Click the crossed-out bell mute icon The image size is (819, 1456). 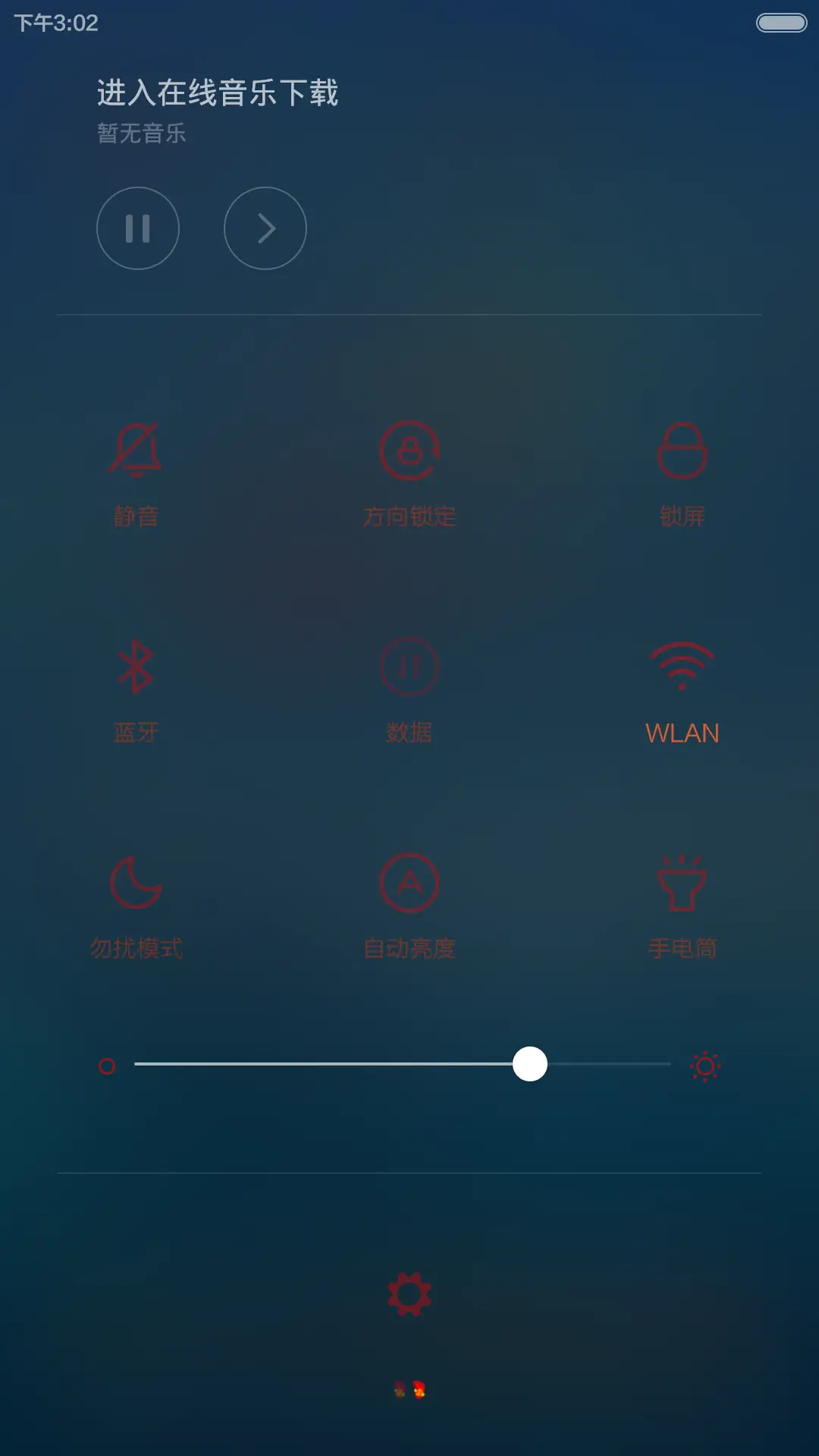click(x=137, y=450)
